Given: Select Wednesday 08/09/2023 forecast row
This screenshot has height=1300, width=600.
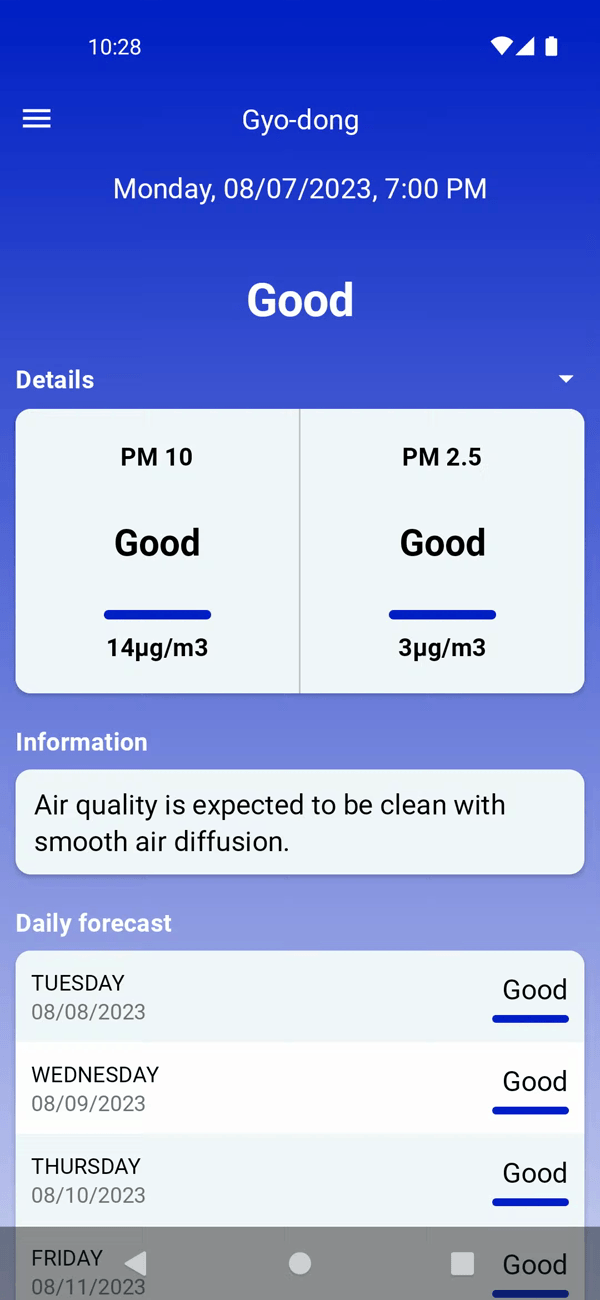Looking at the screenshot, I should pyautogui.click(x=300, y=1088).
